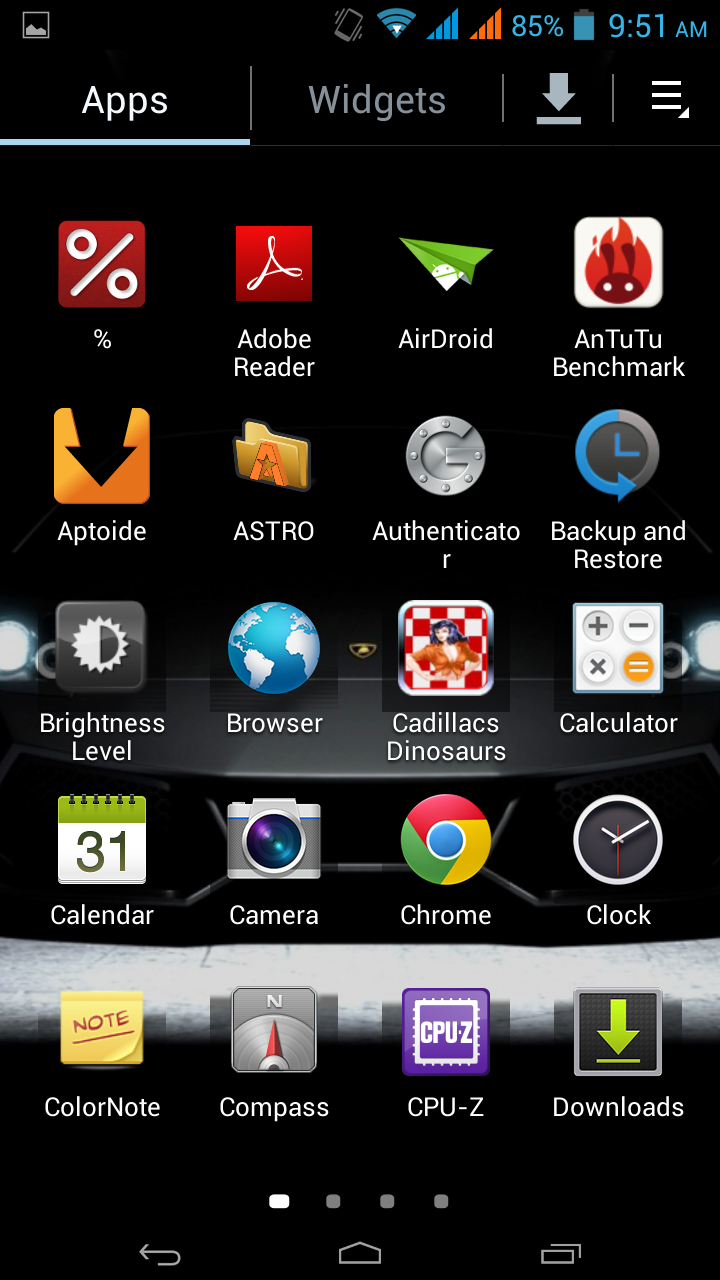The height and width of the screenshot is (1280, 720).
Task: Go to the home screen
Action: tap(360, 1253)
